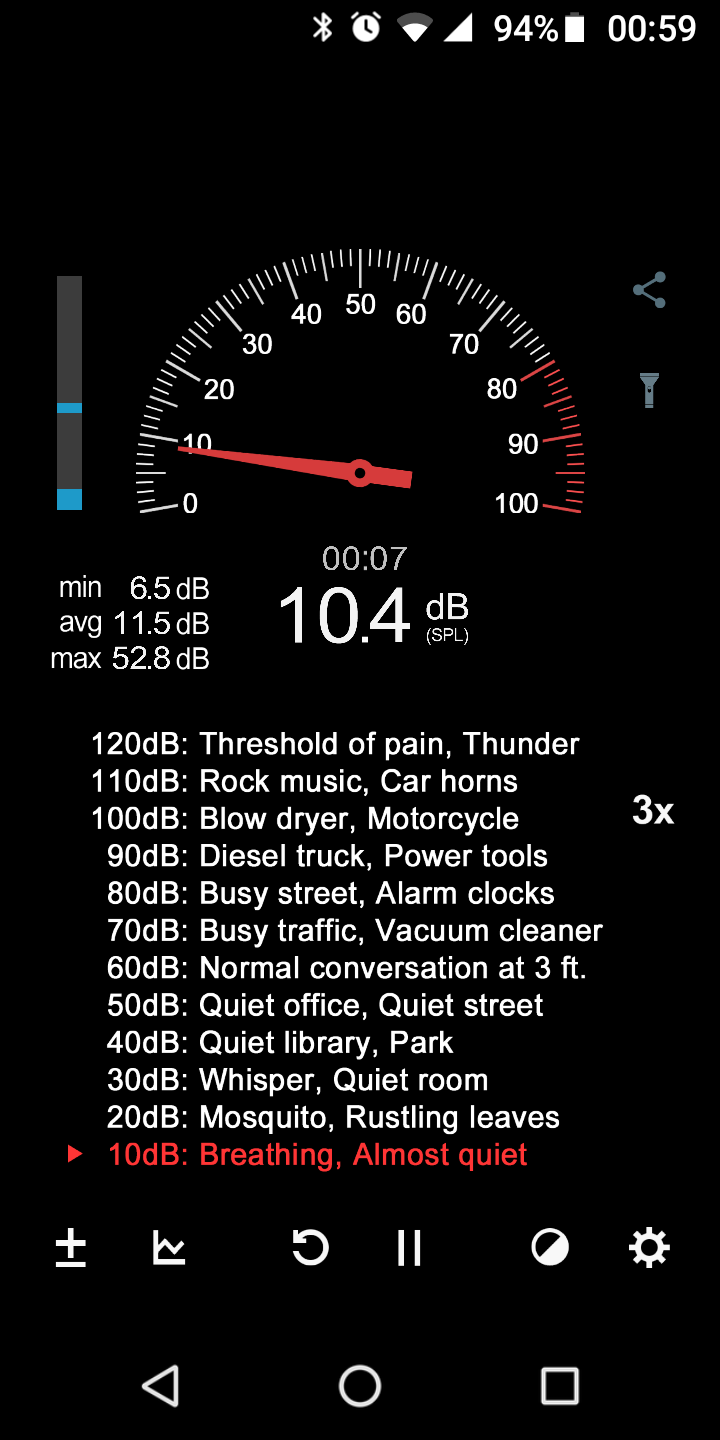720x1440 pixels.
Task: Reset the measurement with the refresh icon
Action: [310, 1248]
